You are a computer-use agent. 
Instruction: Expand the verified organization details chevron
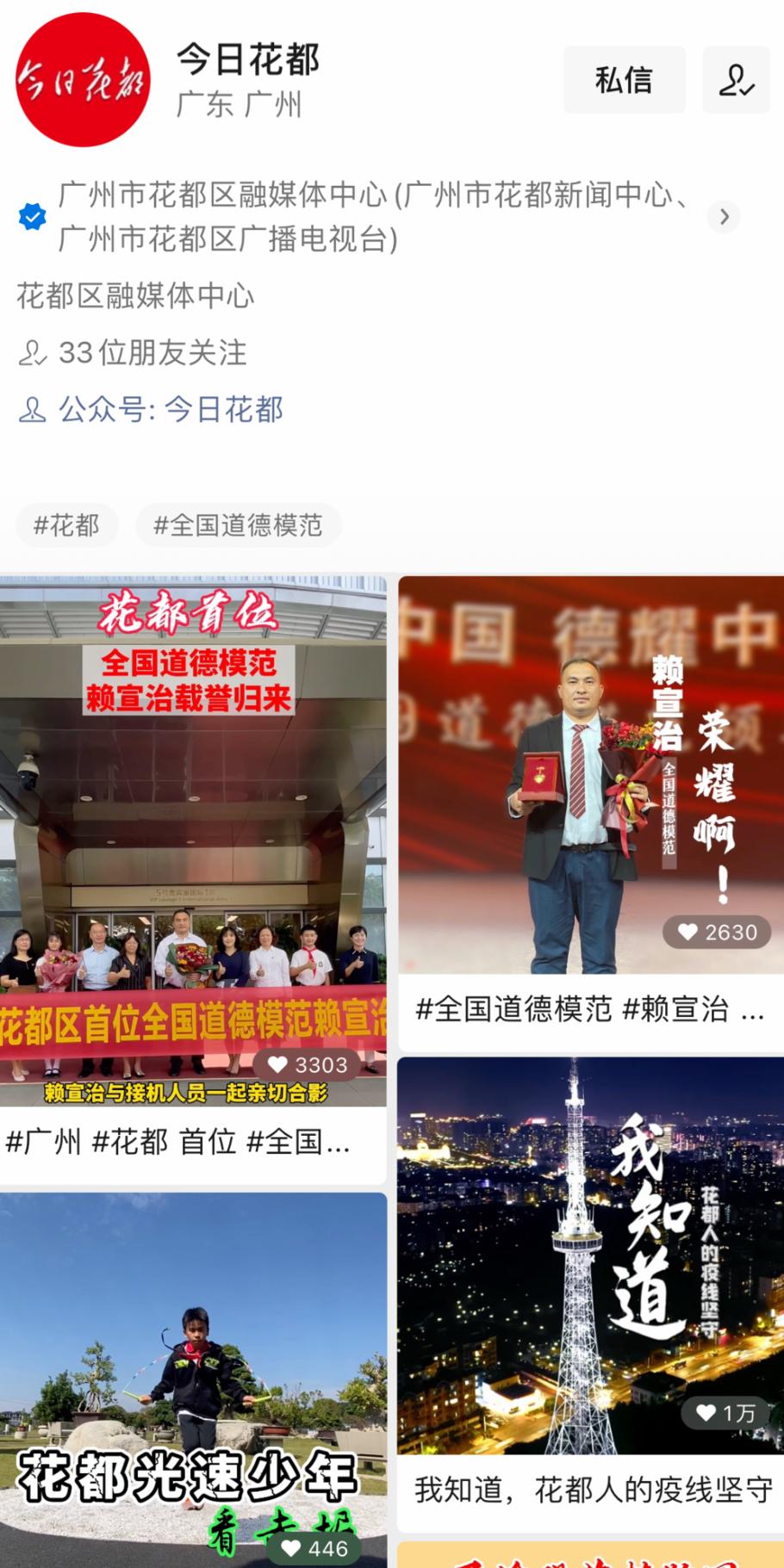click(724, 216)
